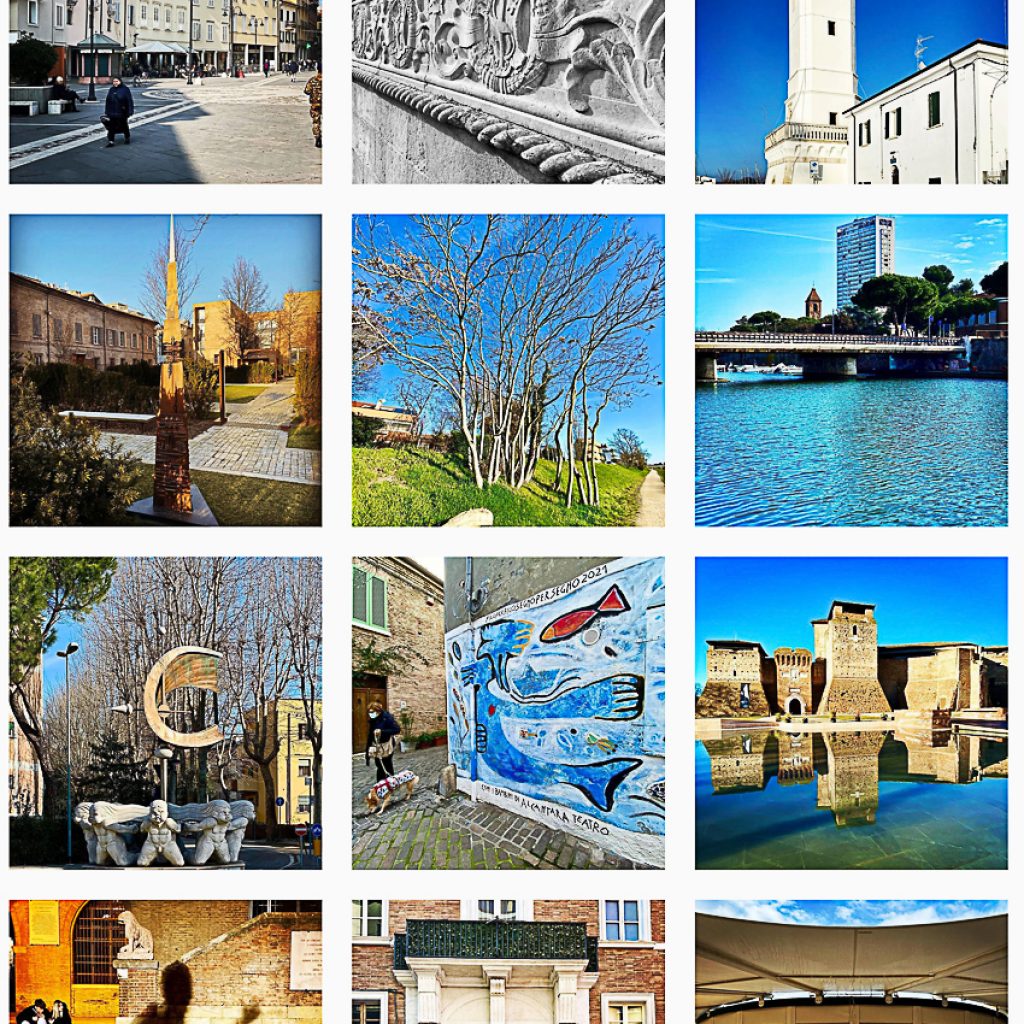Select the golden obelisk sculpture photo

pos(165,370)
